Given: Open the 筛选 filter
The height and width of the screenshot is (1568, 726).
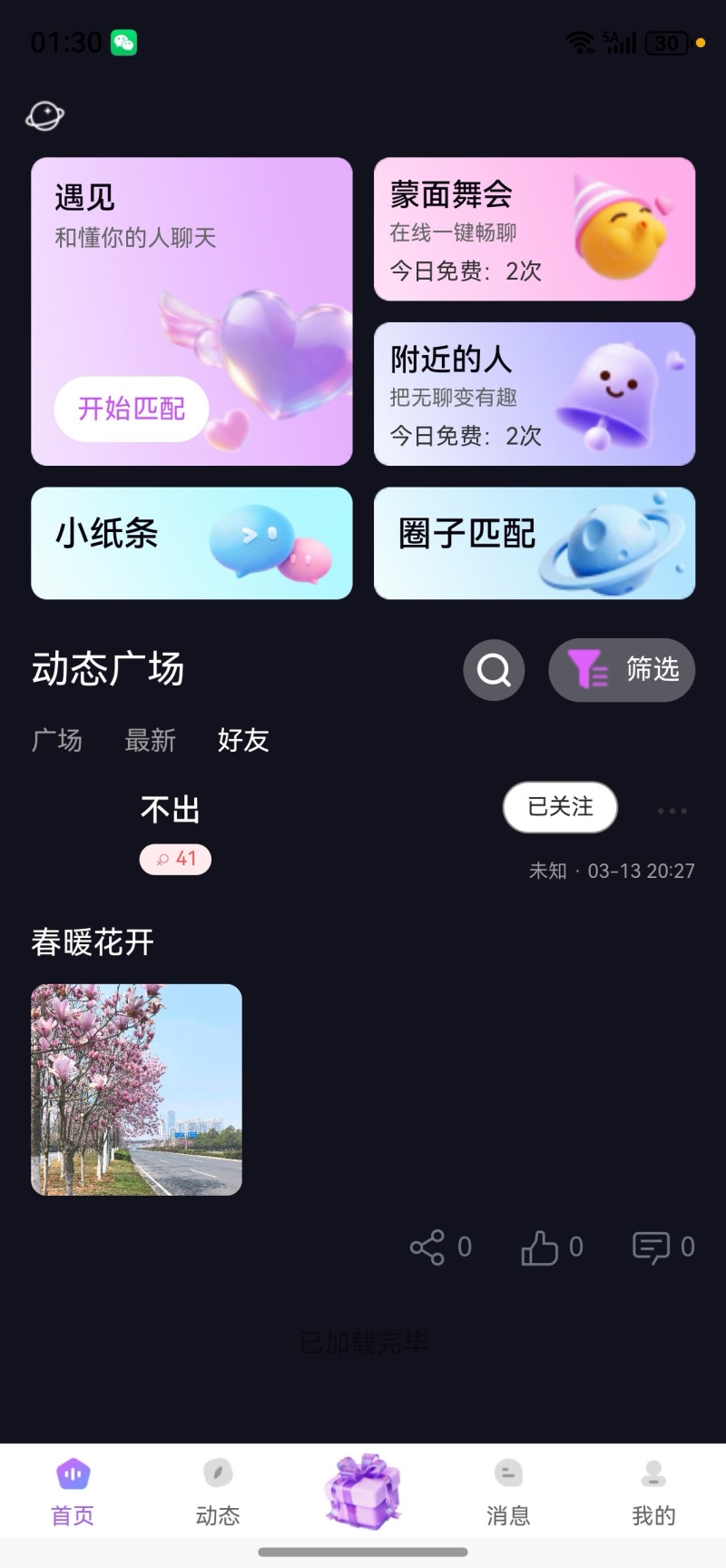Looking at the screenshot, I should coord(622,670).
